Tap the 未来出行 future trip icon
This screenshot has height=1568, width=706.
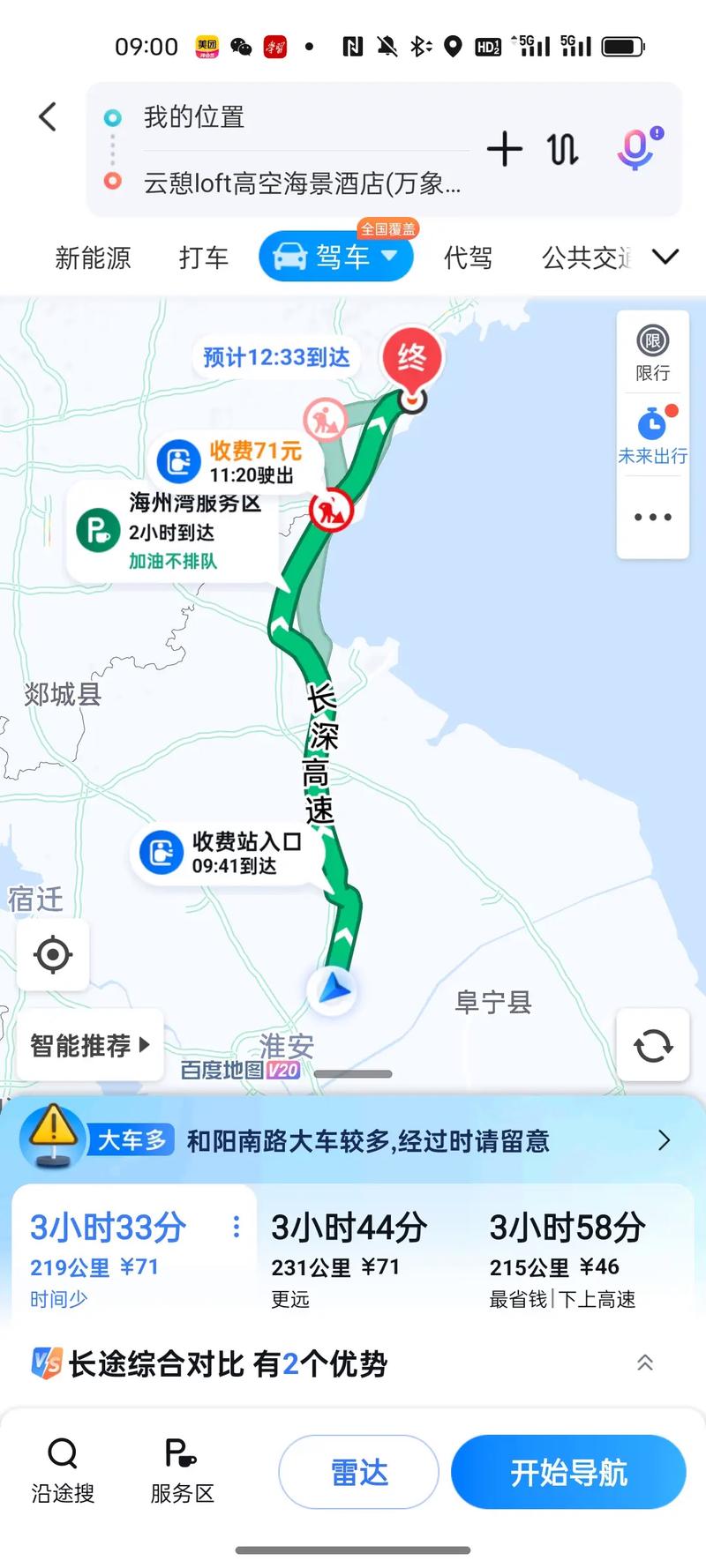pos(652,434)
